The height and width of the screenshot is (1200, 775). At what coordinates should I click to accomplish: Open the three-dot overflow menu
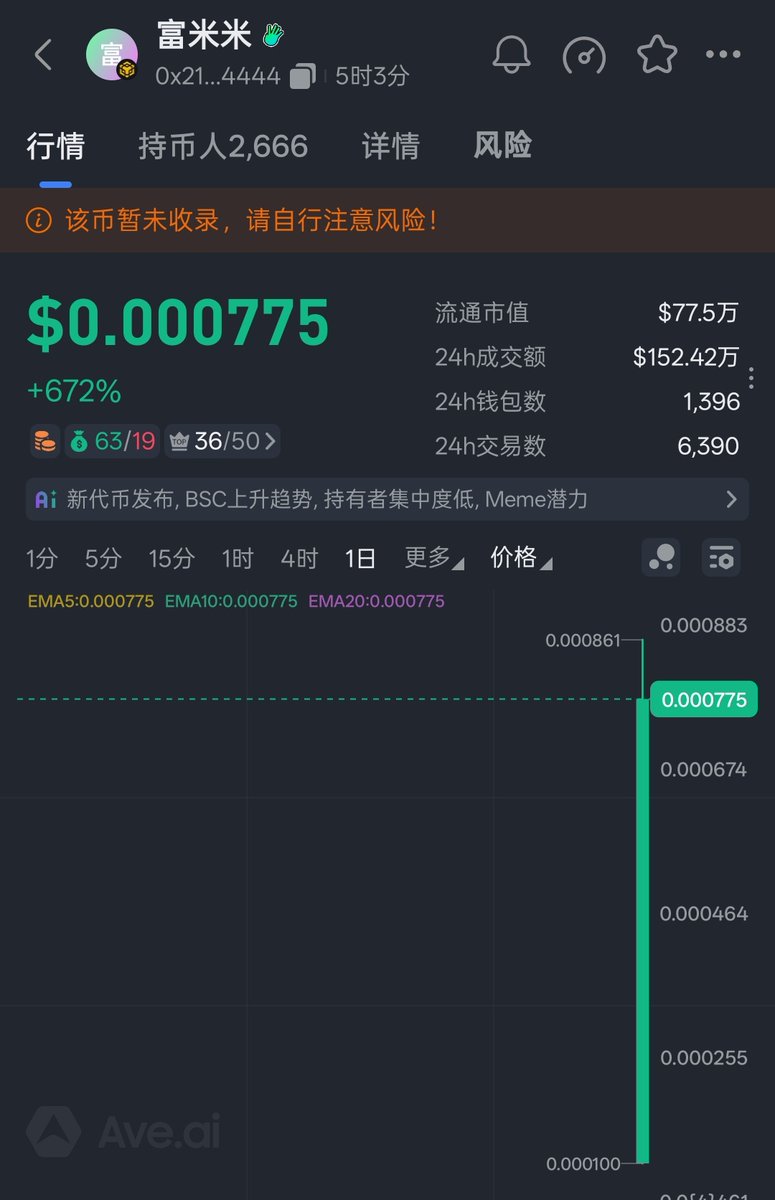click(x=723, y=55)
